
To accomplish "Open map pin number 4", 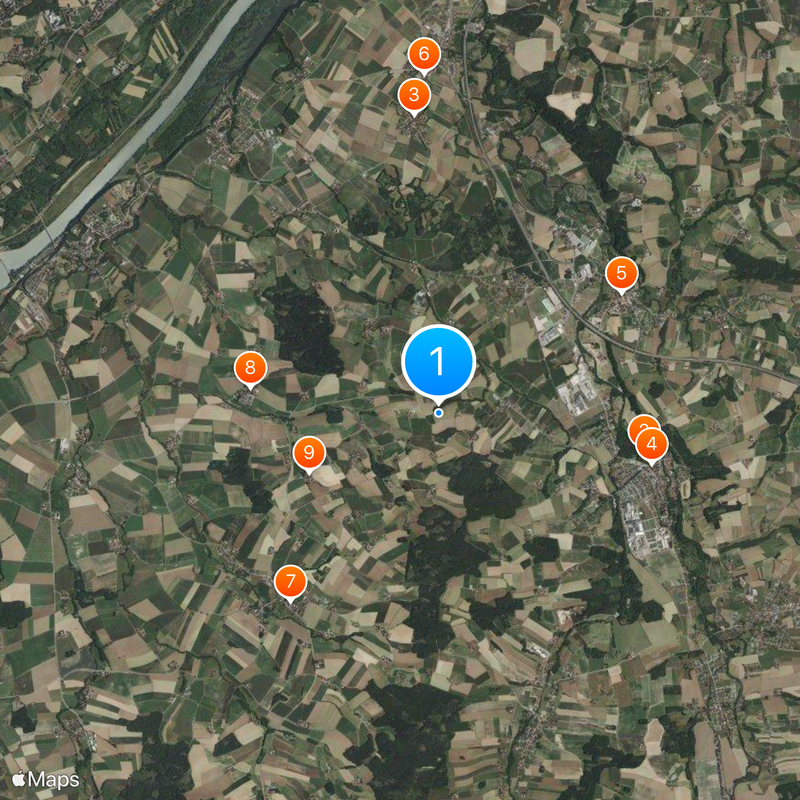I will 652,443.
